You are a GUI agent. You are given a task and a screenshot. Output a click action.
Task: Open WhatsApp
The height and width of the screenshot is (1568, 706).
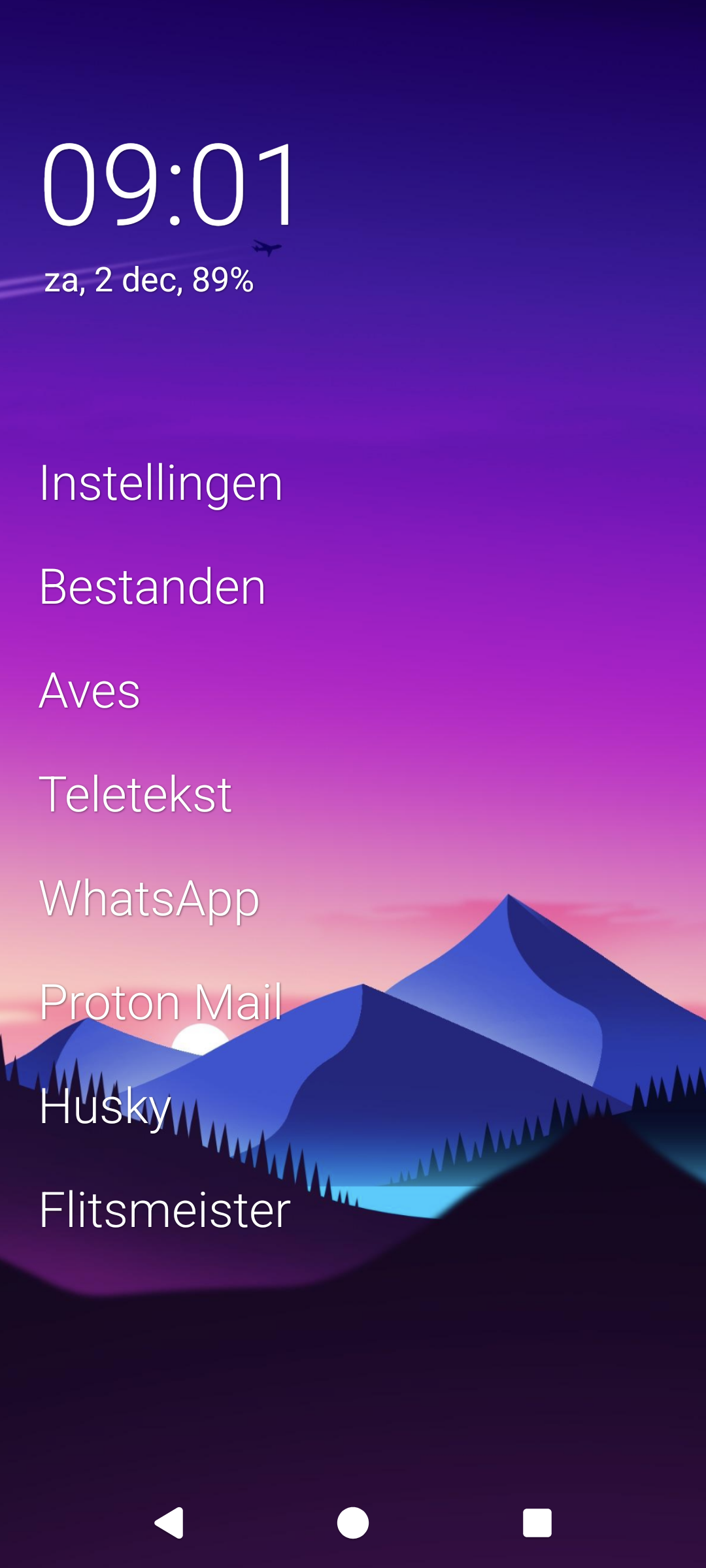click(150, 899)
